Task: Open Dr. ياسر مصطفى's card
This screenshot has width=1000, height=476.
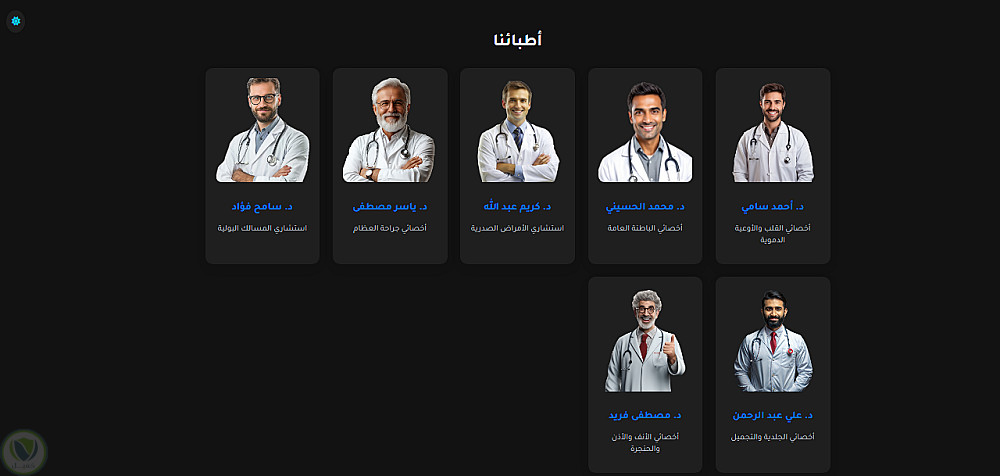Action: (390, 165)
